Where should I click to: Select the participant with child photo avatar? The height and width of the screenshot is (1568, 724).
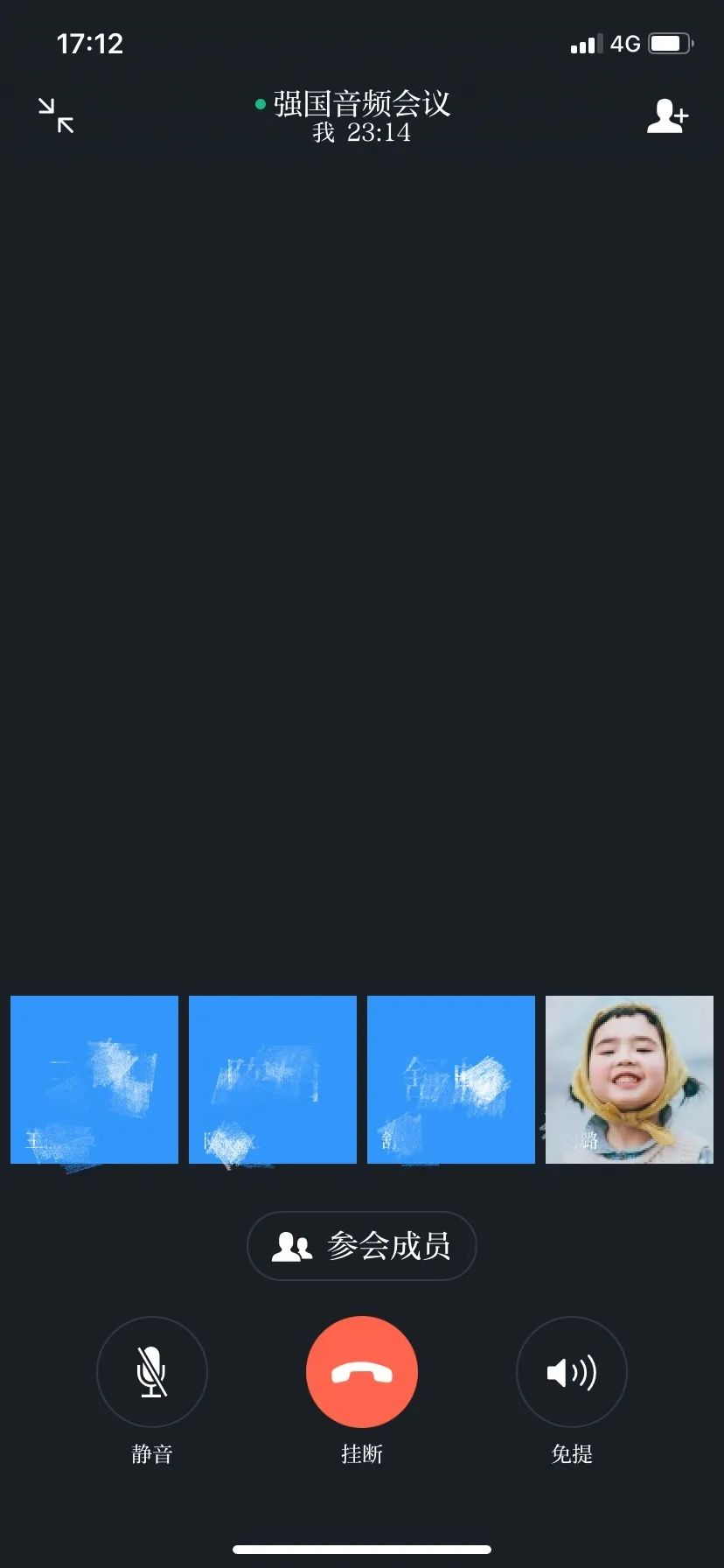pyautogui.click(x=630, y=1079)
